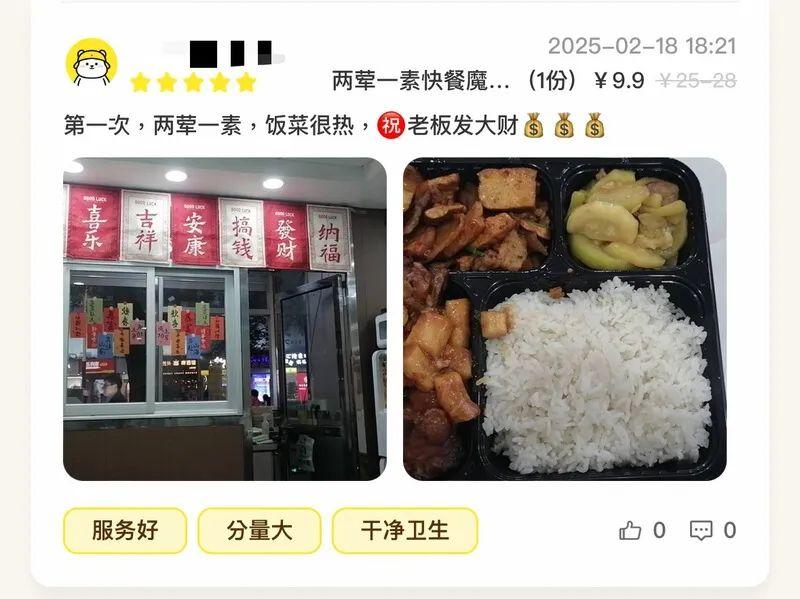Open comments on this review

pos(702,531)
